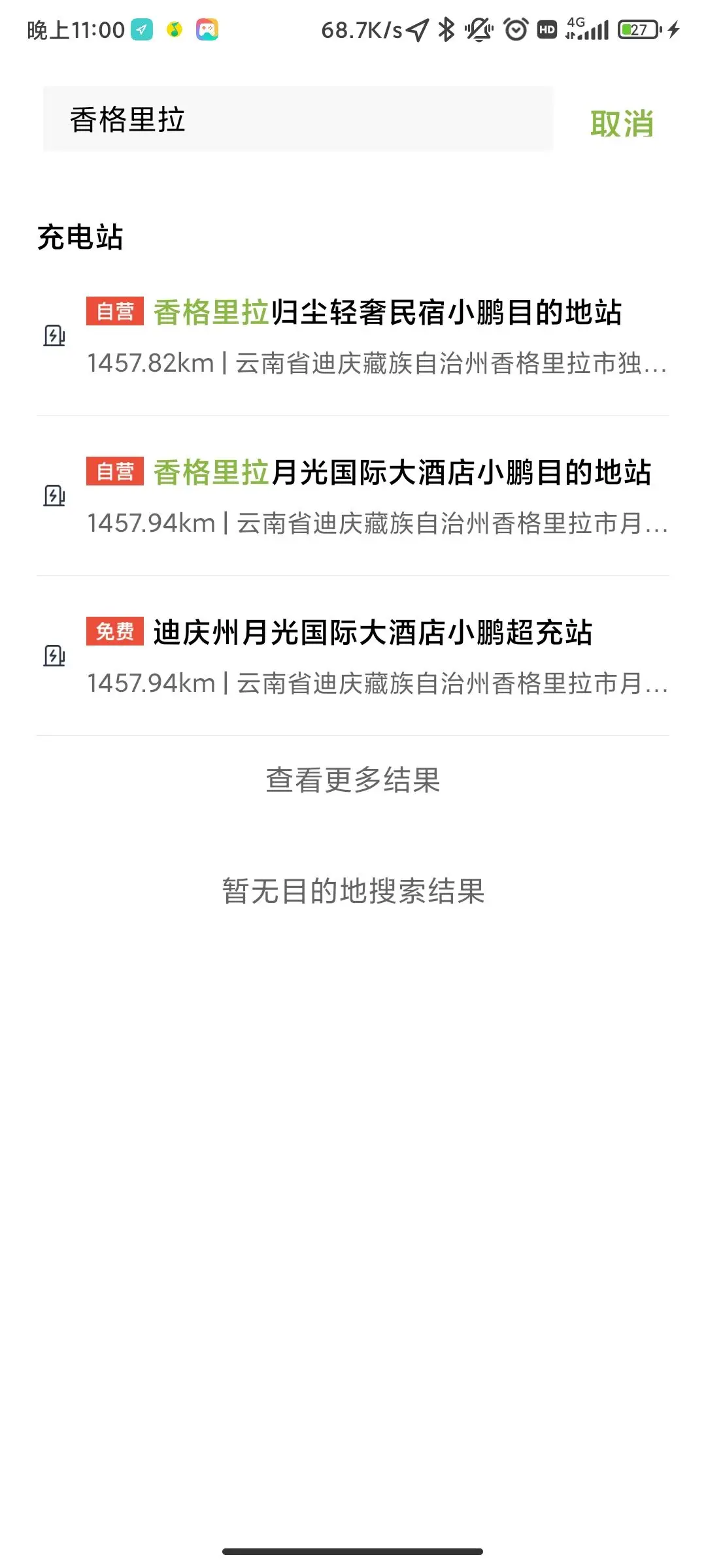
Task: Cancel the search with 取消
Action: [x=622, y=123]
